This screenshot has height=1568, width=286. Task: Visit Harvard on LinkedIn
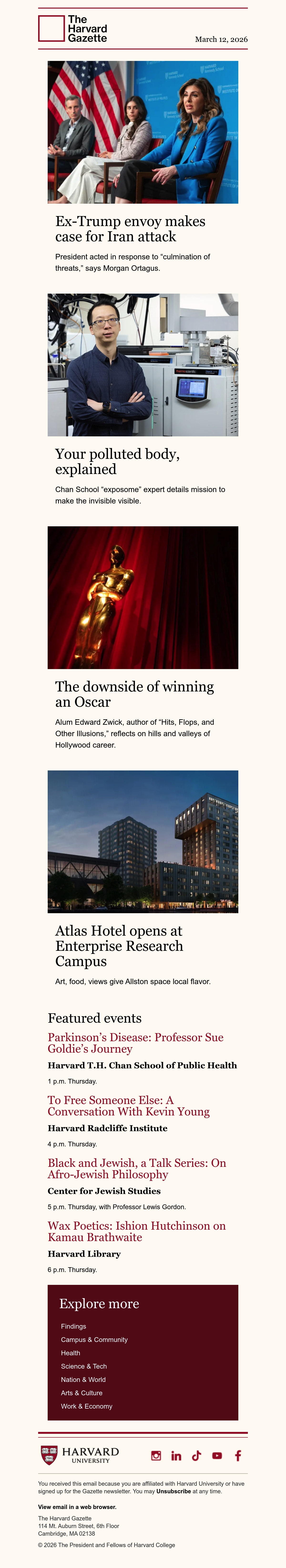176,1455
